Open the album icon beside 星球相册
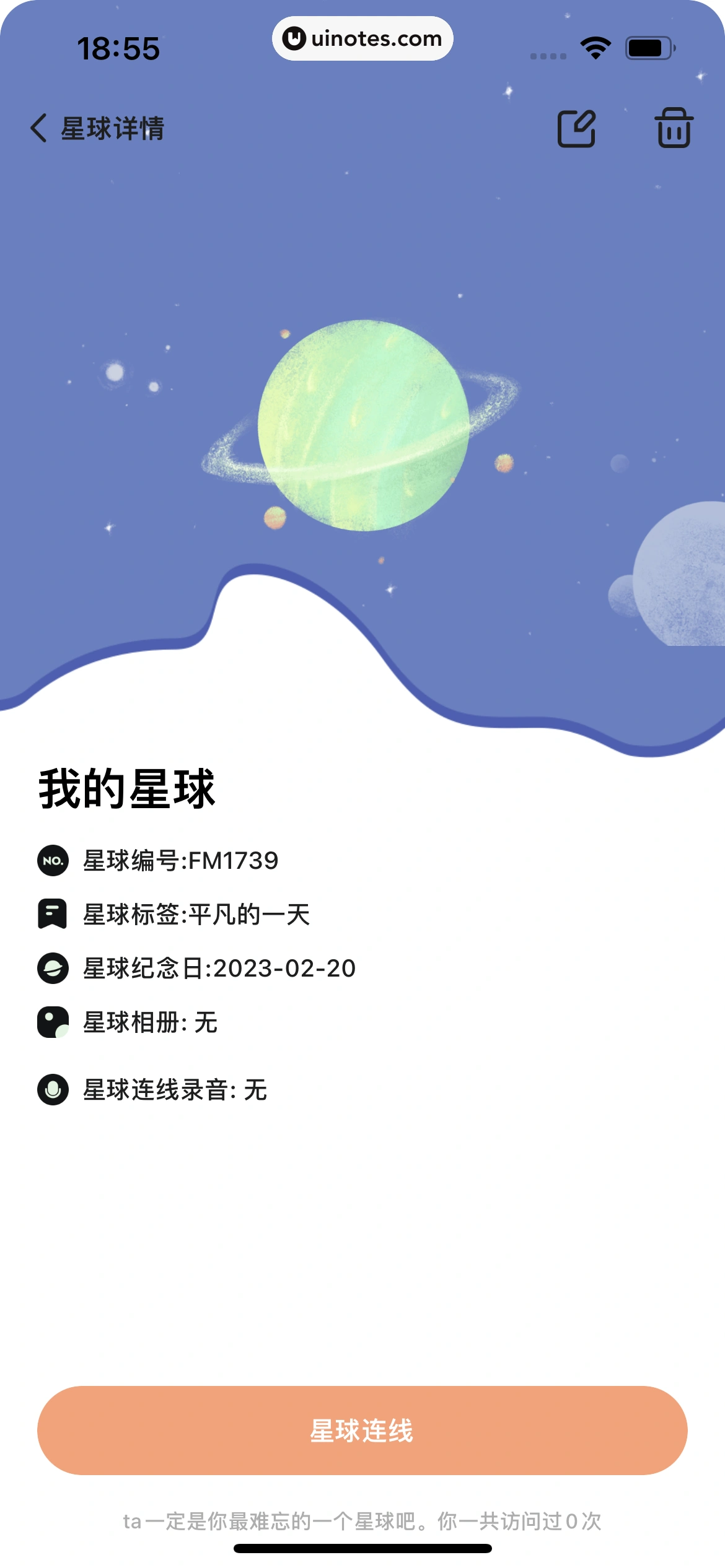 (53, 1024)
